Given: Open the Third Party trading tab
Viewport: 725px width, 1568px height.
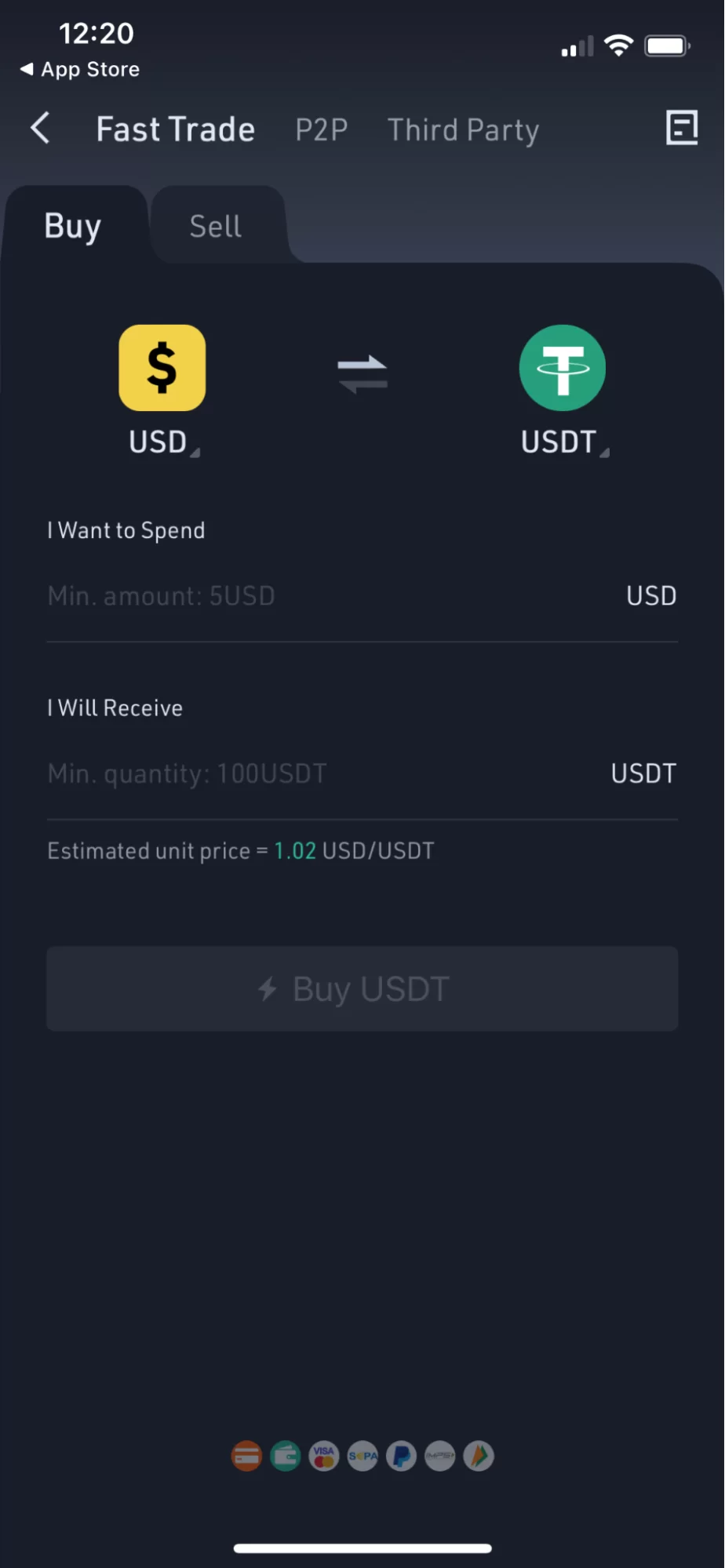Looking at the screenshot, I should (x=463, y=129).
